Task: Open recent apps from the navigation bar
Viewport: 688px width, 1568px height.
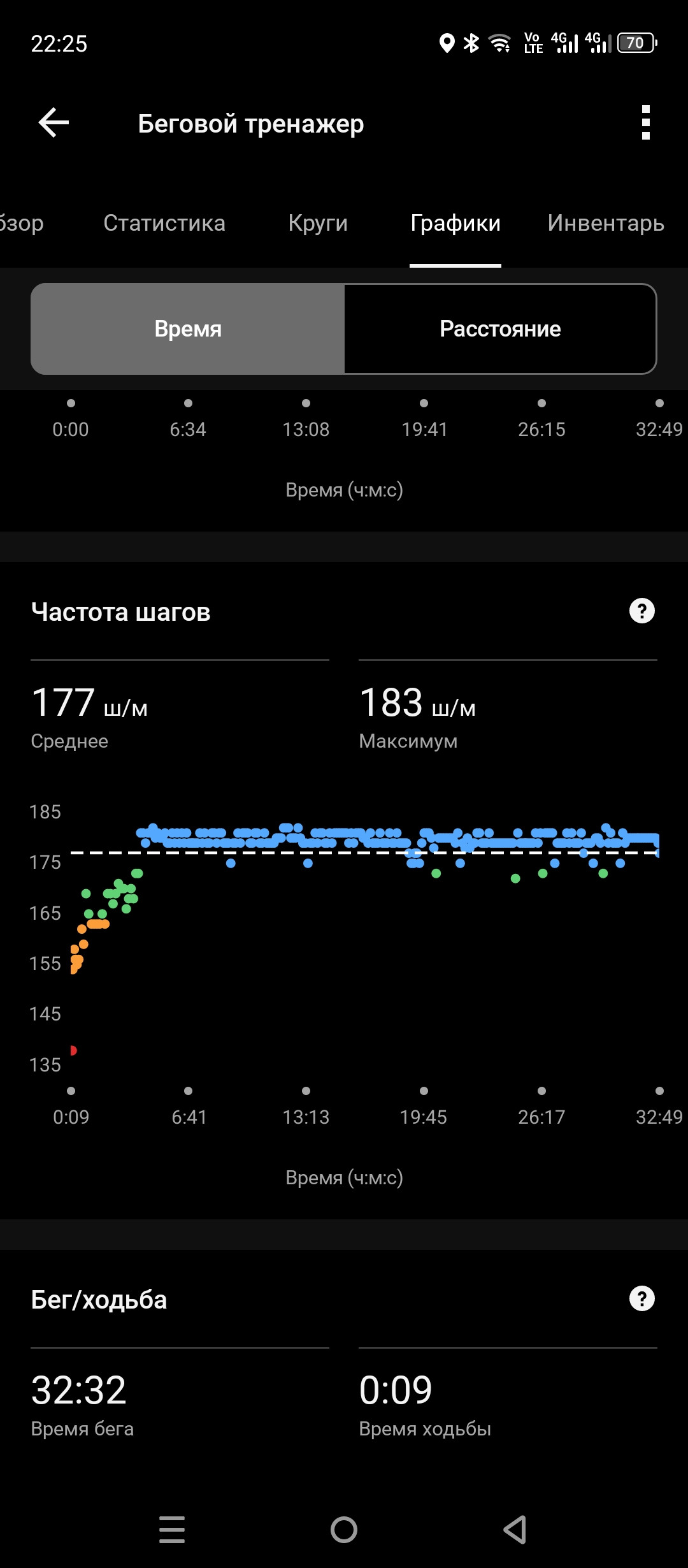Action: [172, 1529]
